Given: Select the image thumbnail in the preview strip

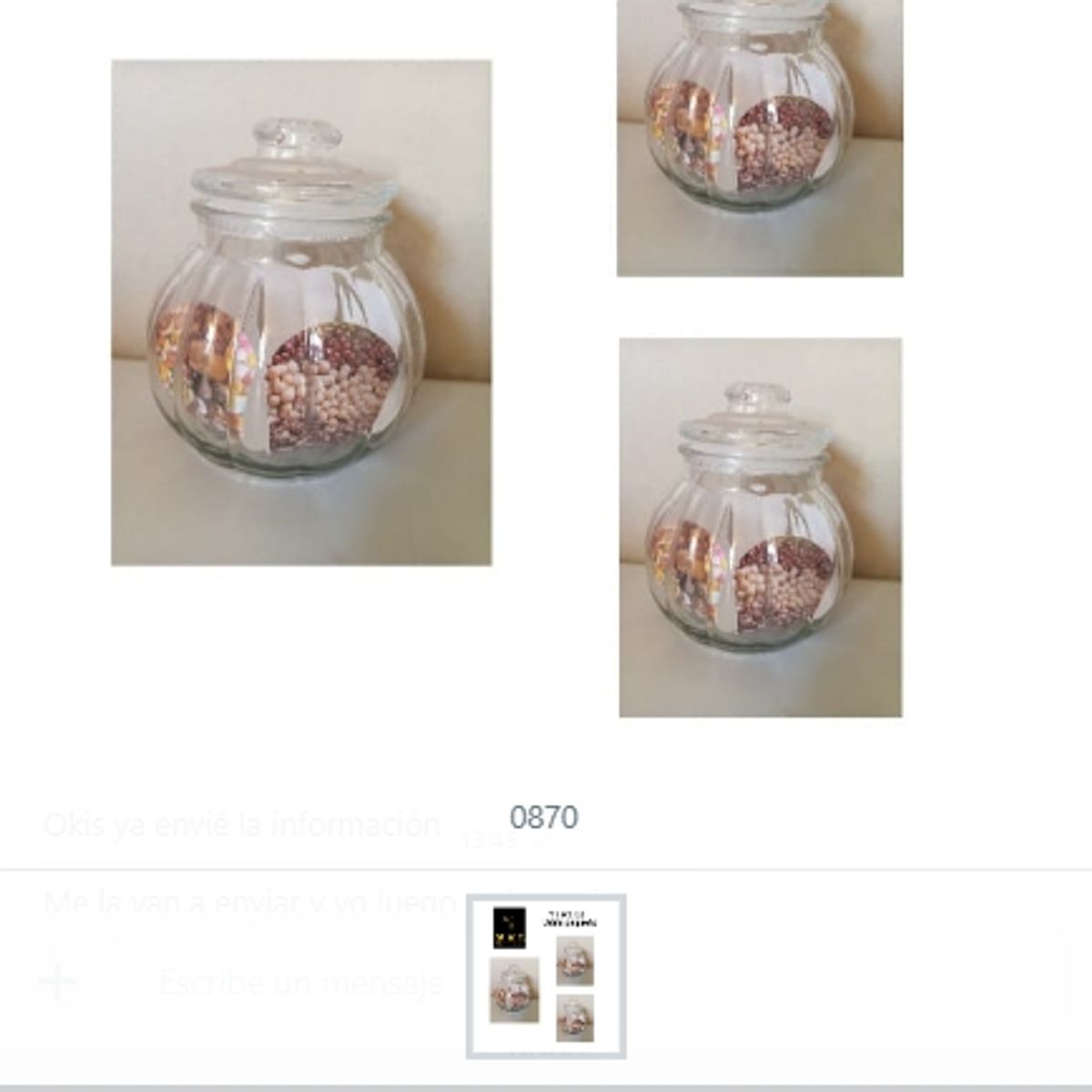Looking at the screenshot, I should click(545, 976).
